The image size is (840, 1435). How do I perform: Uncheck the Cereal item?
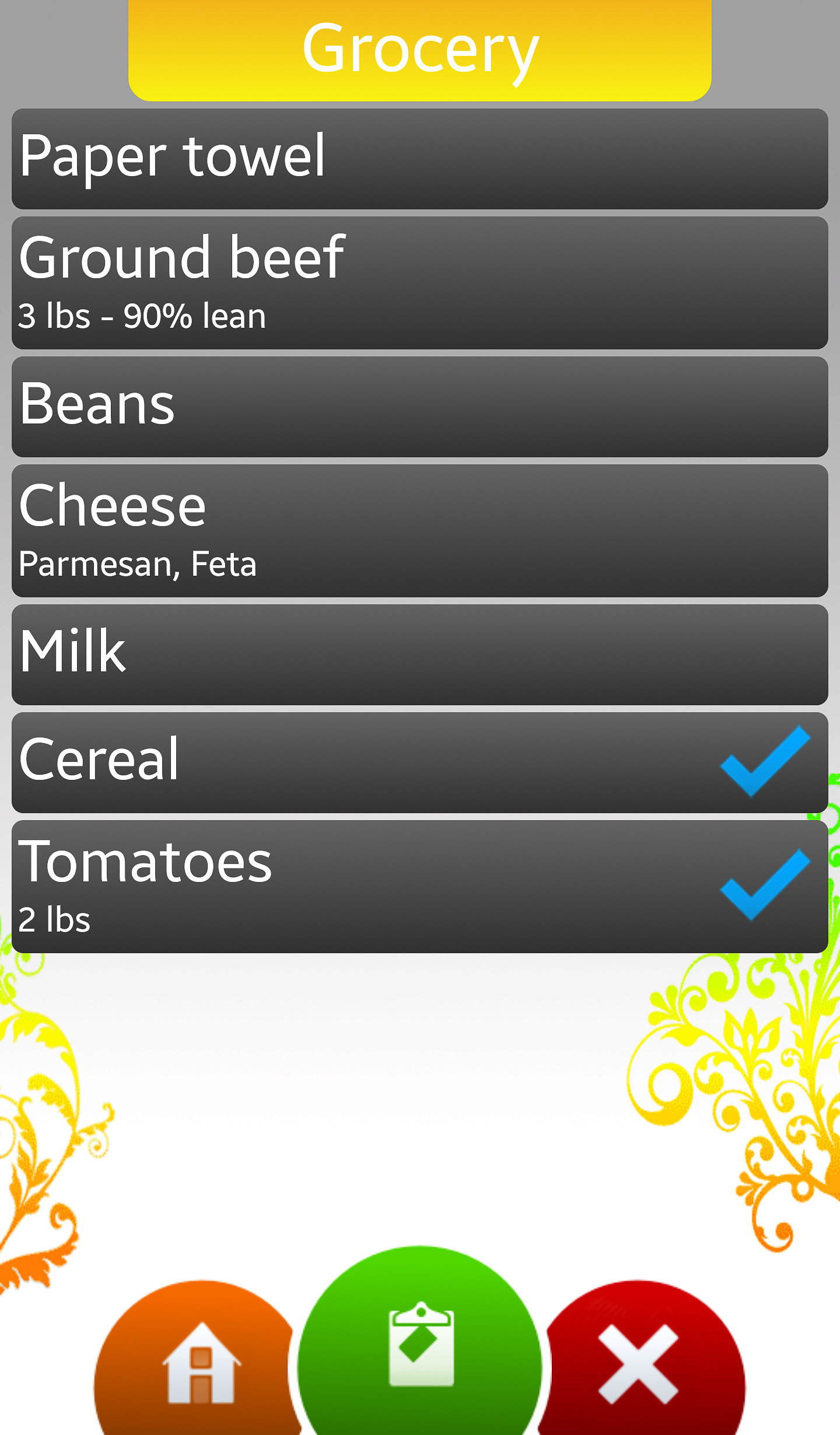coord(764,761)
